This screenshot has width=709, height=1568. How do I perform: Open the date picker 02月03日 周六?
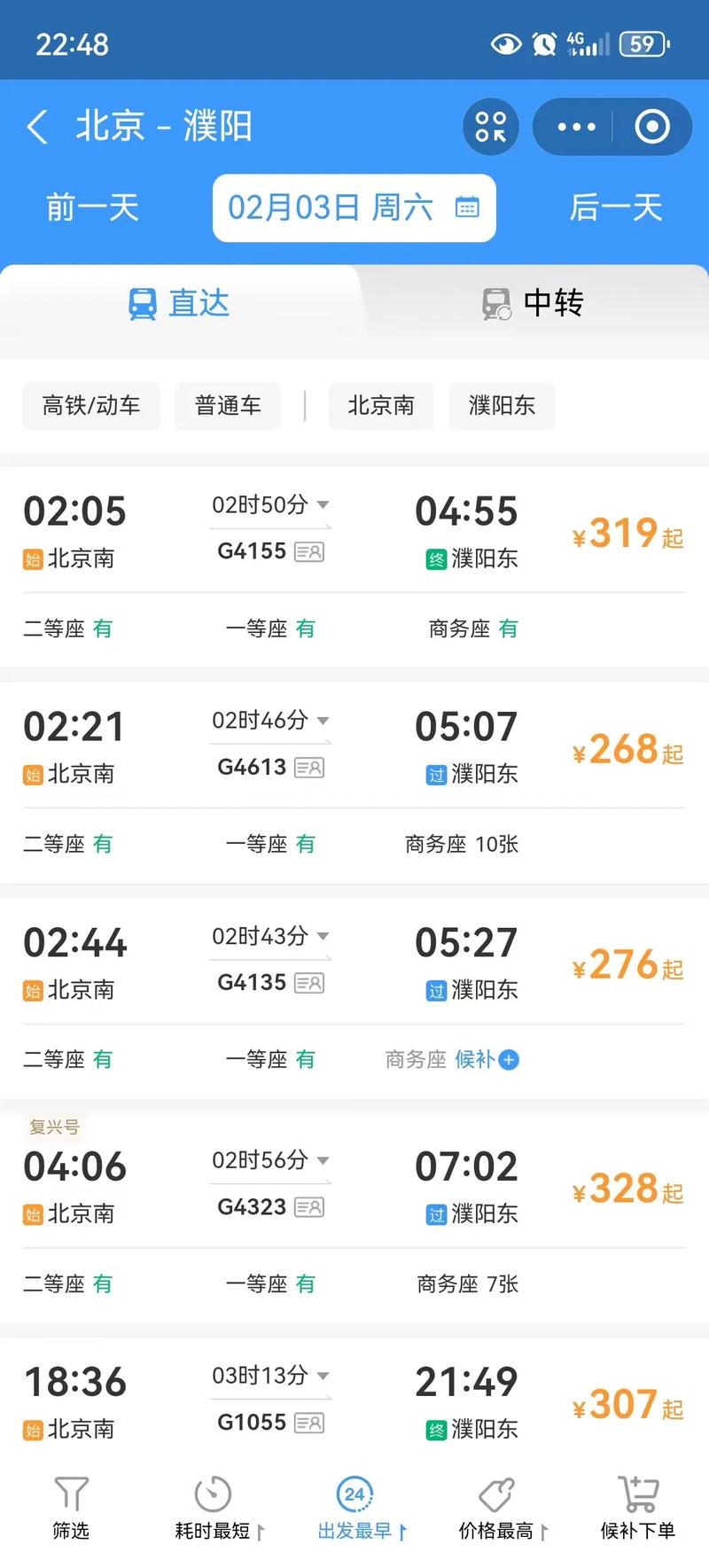click(354, 208)
